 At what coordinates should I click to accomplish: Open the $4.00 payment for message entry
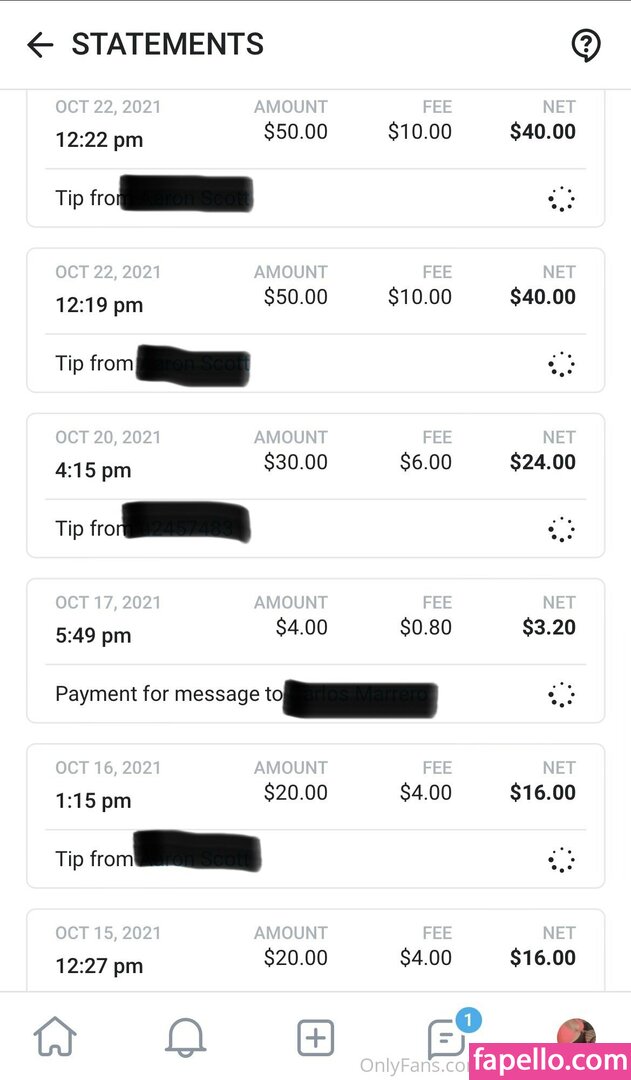316,651
